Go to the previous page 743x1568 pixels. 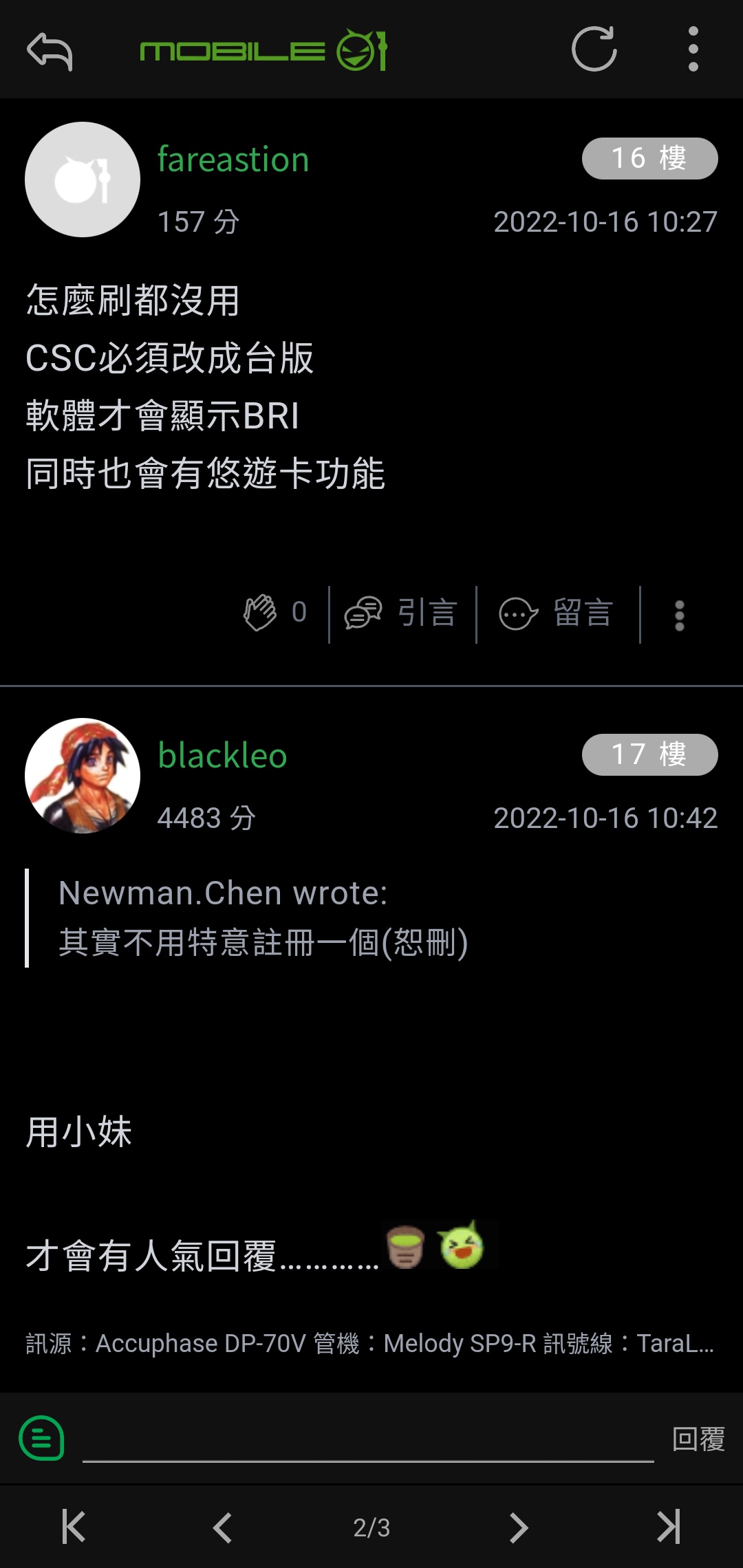click(222, 1527)
